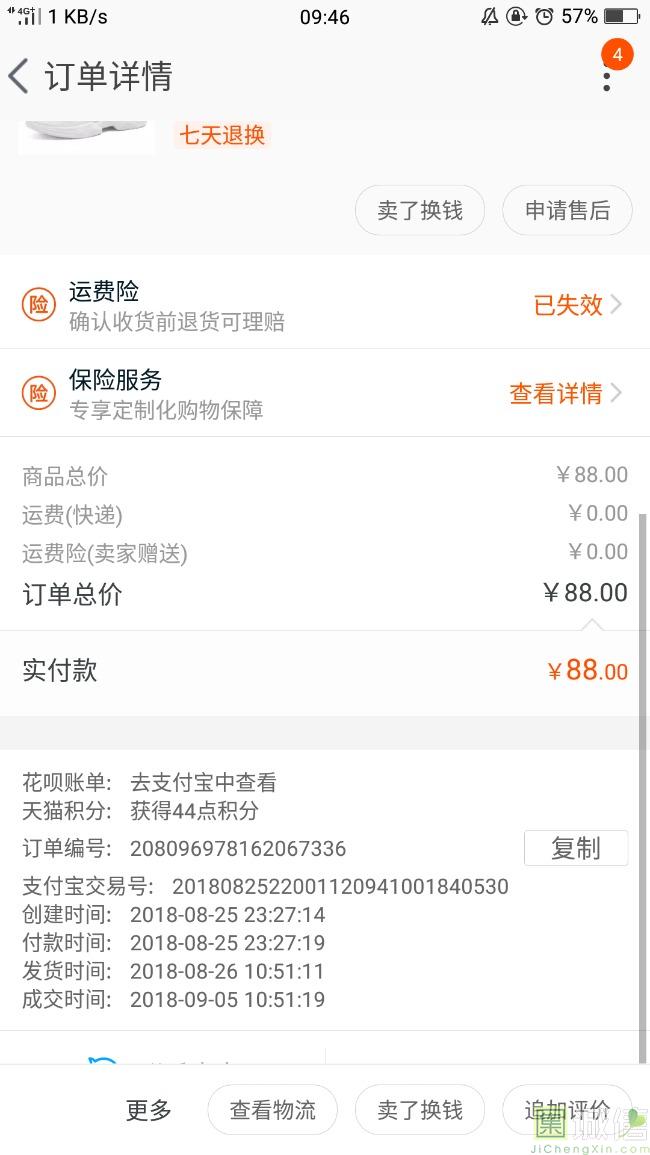Screen dimensions: 650x1155
Task: View 保险服务 details via 查看详情
Action: click(x=565, y=394)
